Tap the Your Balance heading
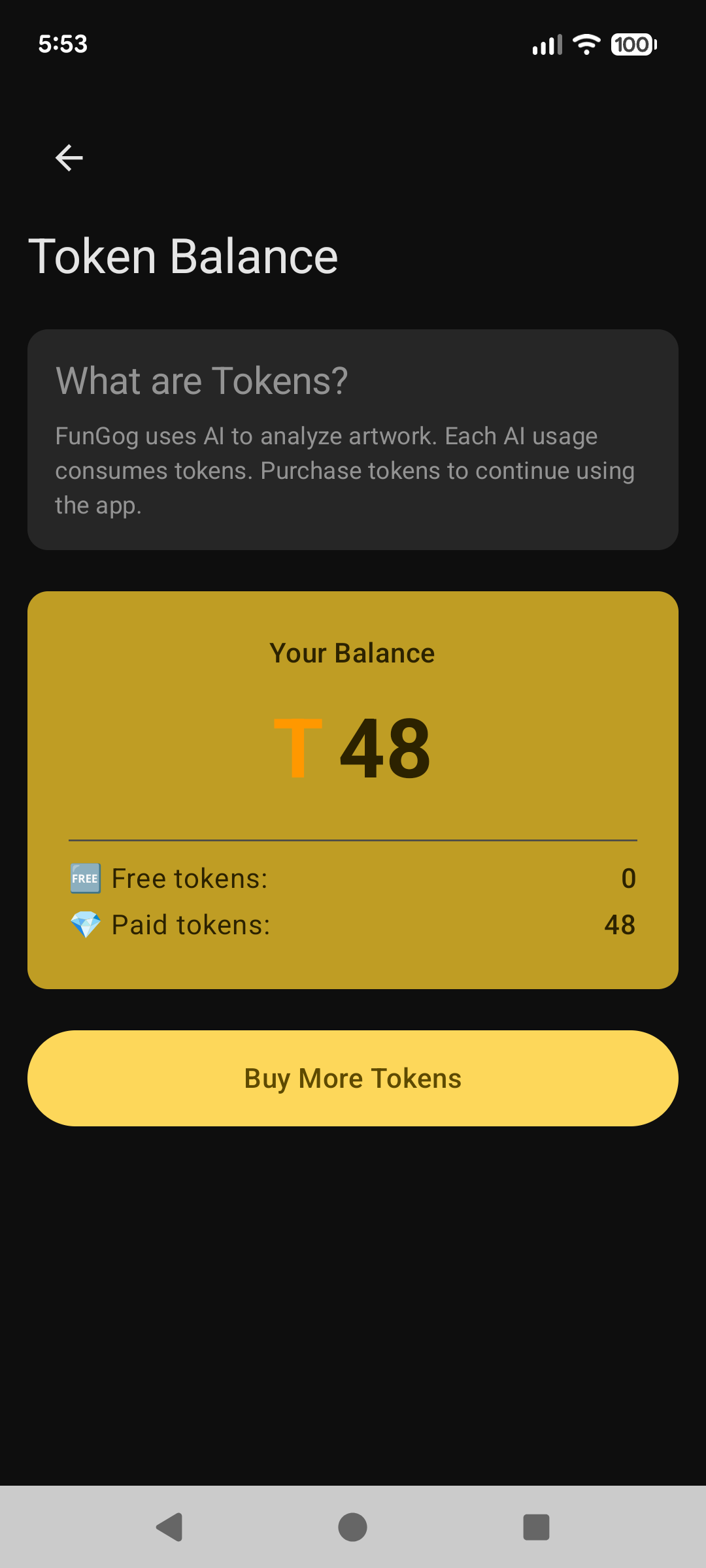706x1568 pixels. 352,652
